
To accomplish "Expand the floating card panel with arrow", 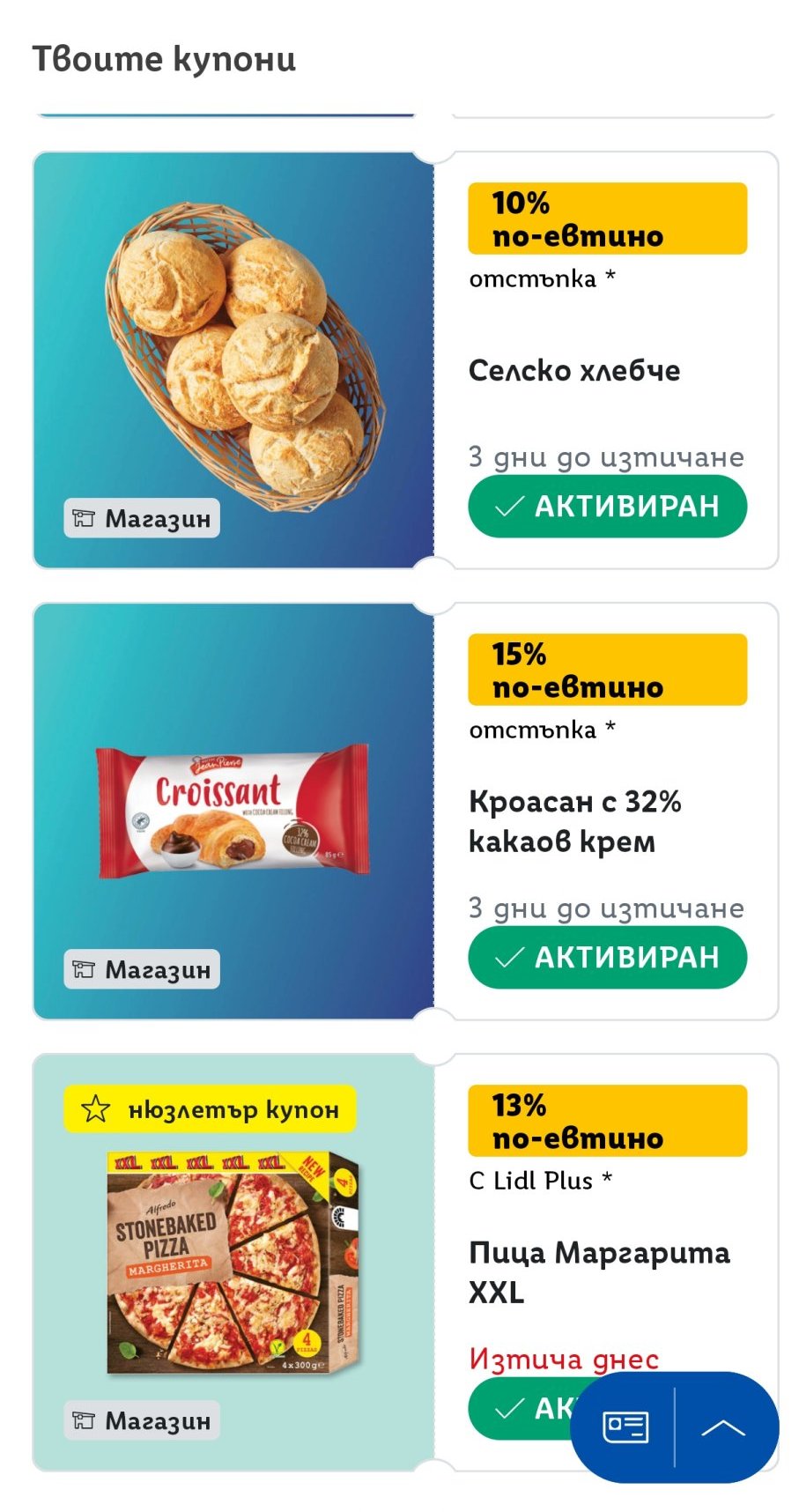I will click(723, 1427).
